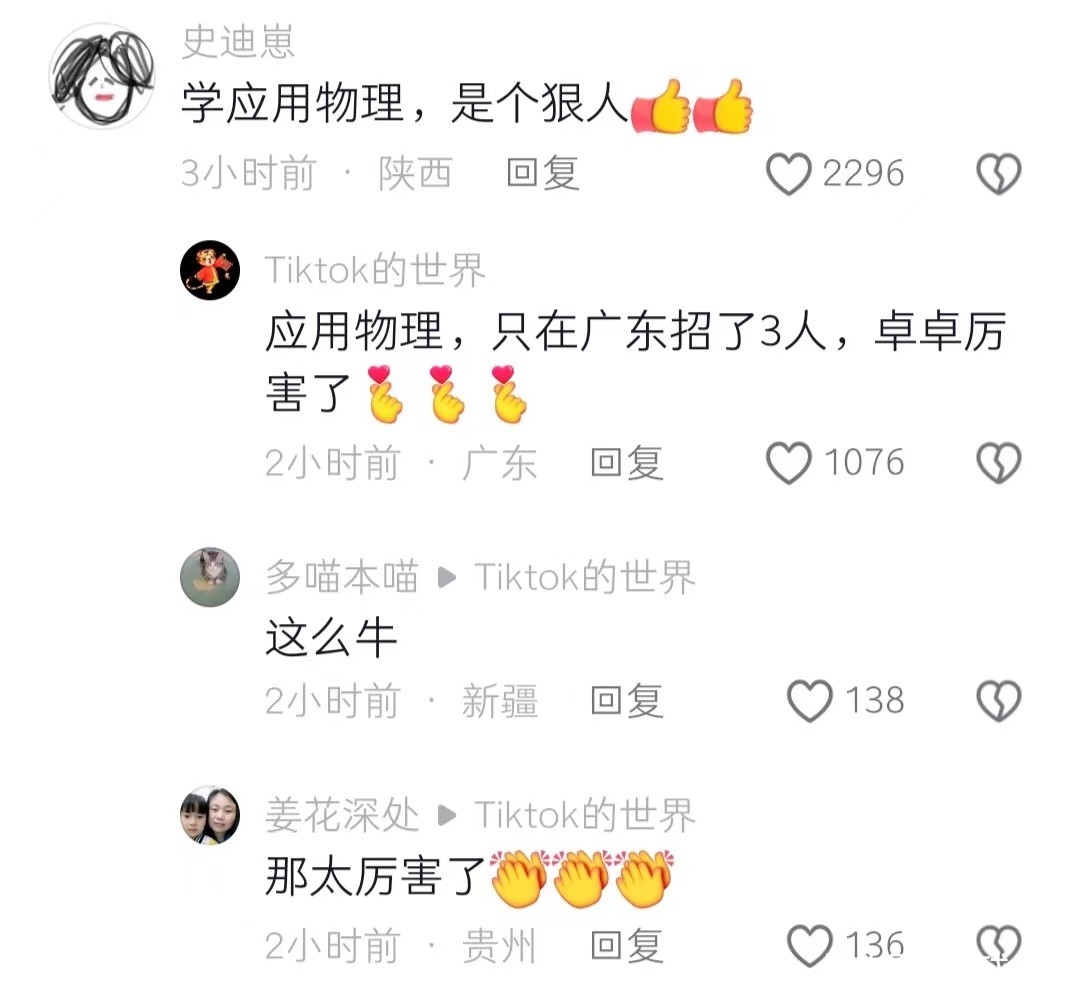The width and height of the screenshot is (1080, 988).
Task: Like Tiktok的世界's comment about 广东招了3人
Action: [788, 464]
